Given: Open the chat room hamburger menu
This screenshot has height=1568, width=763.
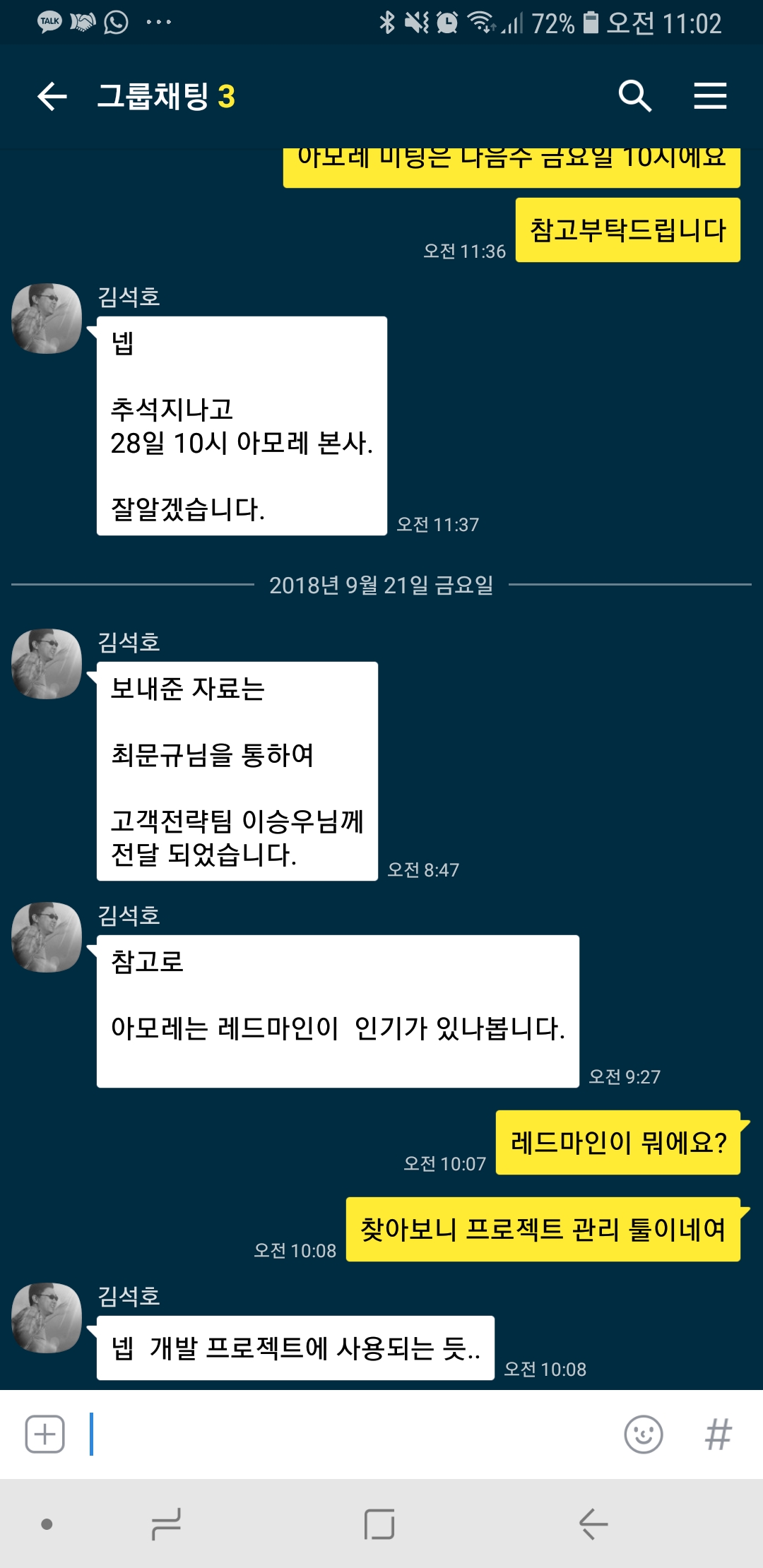Looking at the screenshot, I should (x=710, y=96).
